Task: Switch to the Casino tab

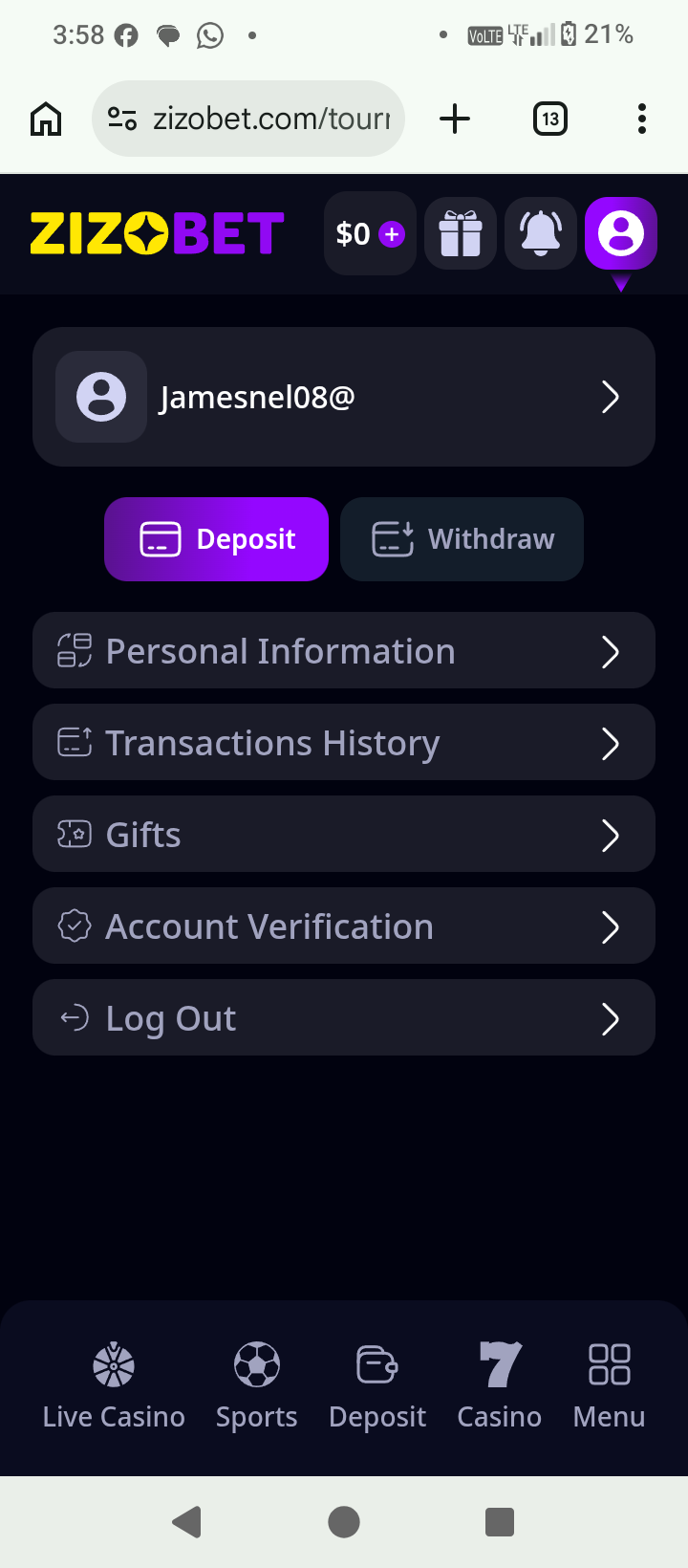Action: point(500,1386)
